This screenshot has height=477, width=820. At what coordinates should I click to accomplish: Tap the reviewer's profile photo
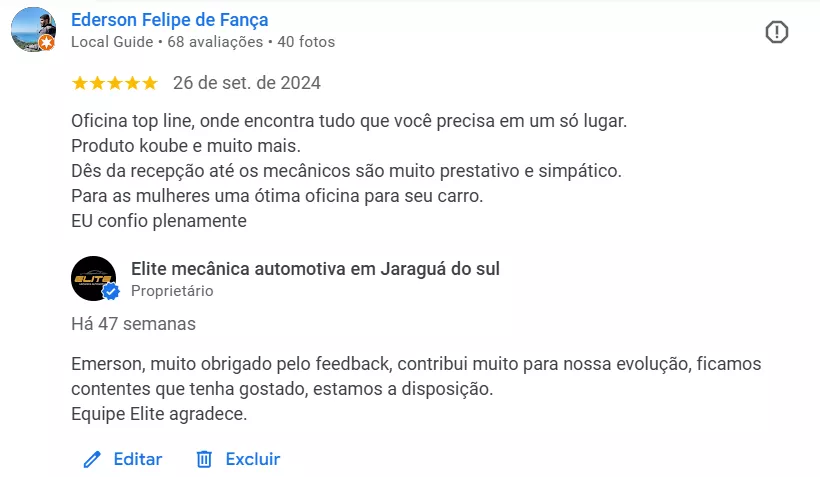point(33,29)
